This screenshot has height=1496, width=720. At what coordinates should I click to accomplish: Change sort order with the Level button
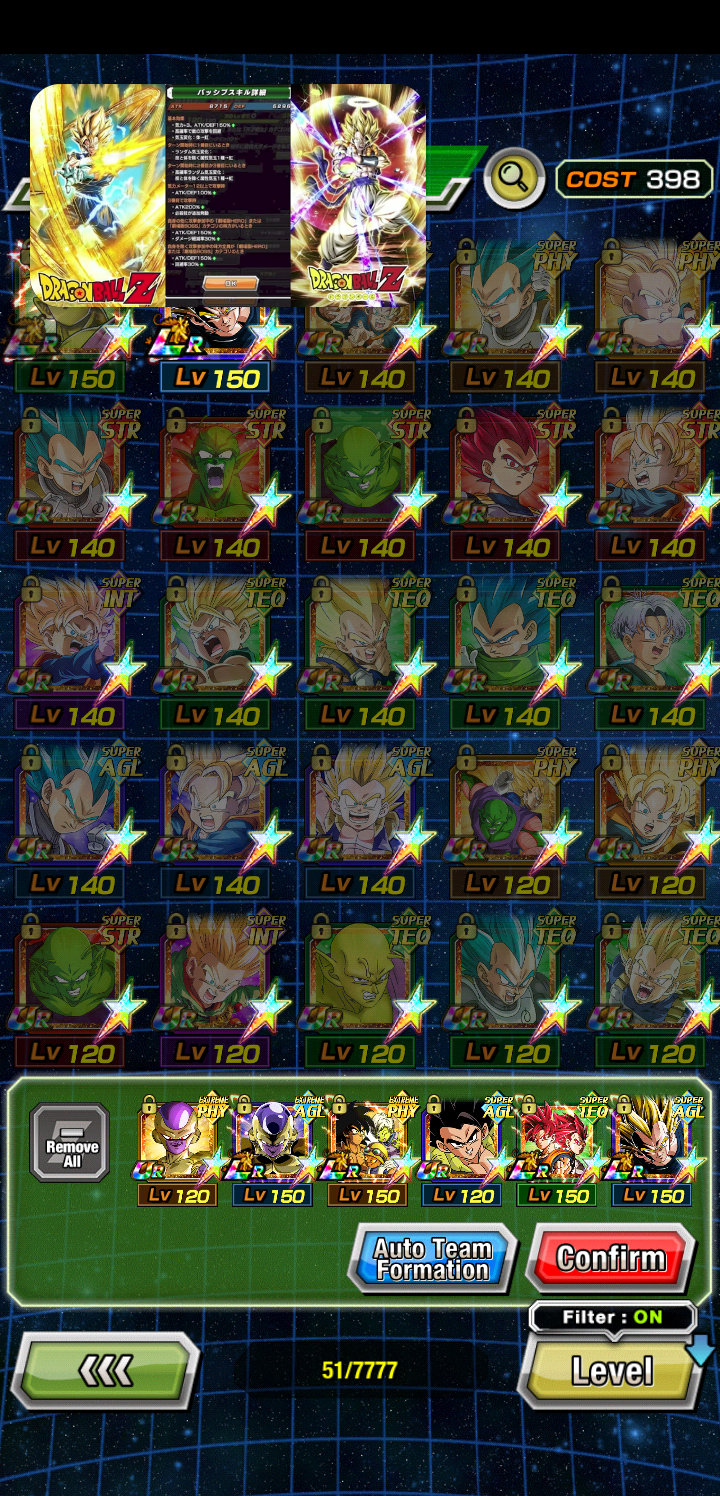click(x=611, y=1370)
